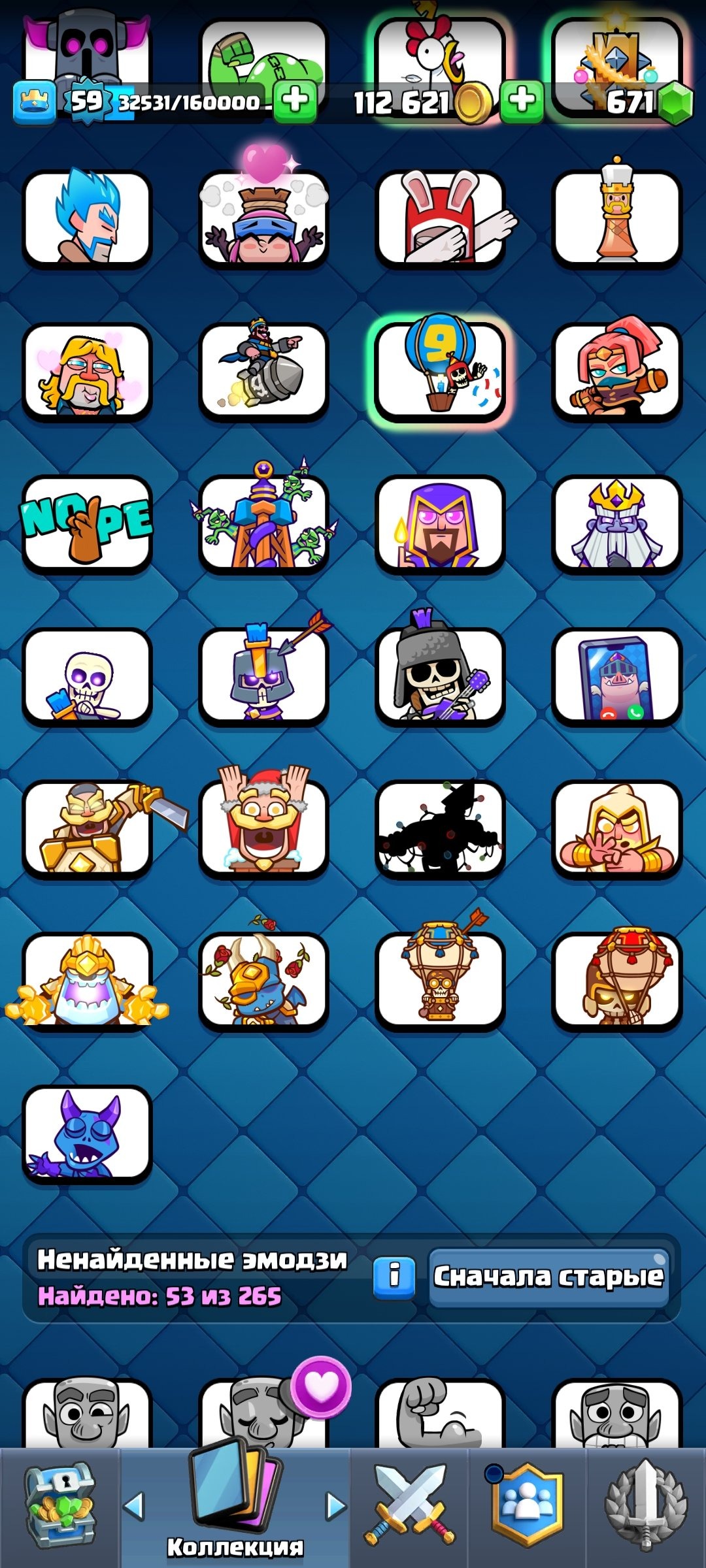The image size is (706, 1568).
Task: Tap the heart badge on grey sleeping giant
Action: tap(320, 1386)
